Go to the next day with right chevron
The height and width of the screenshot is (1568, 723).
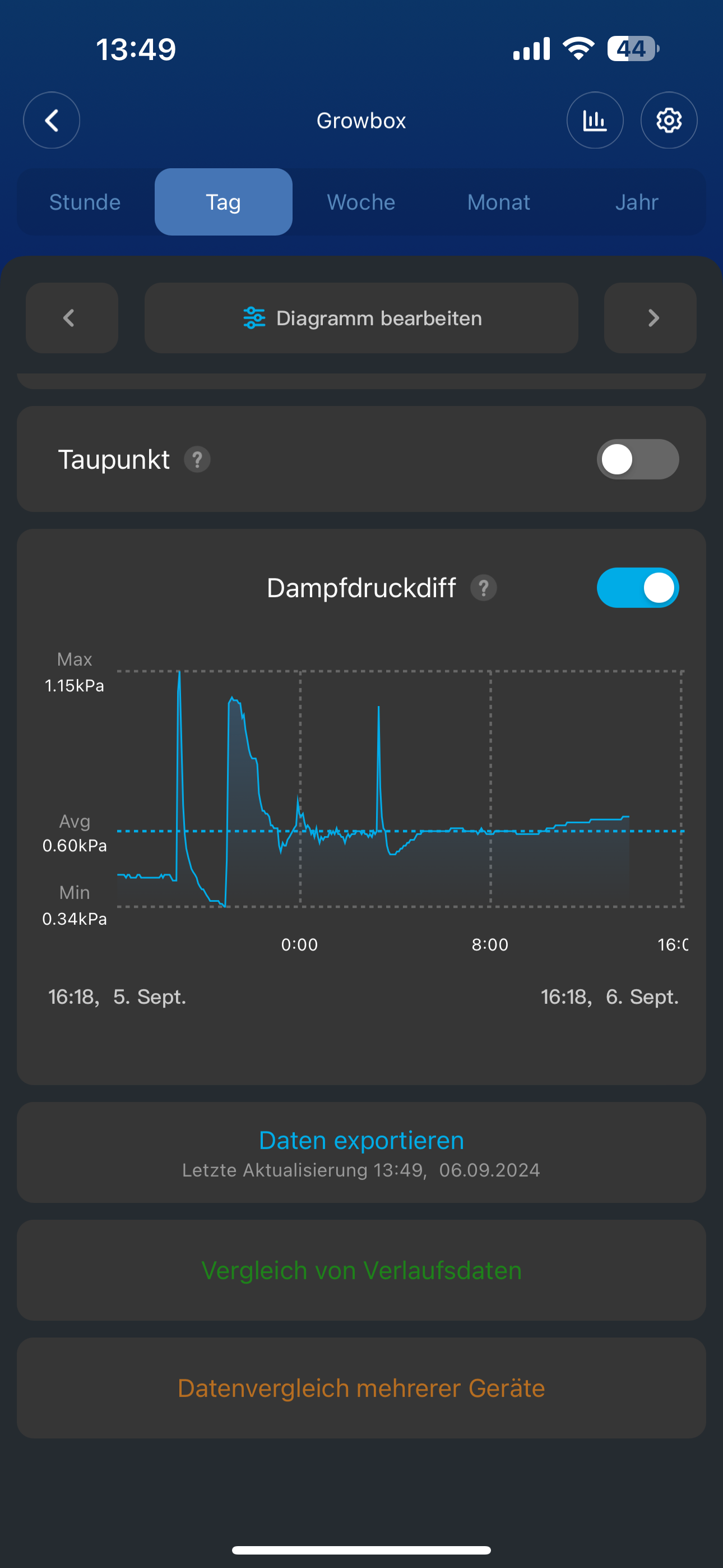(x=650, y=318)
